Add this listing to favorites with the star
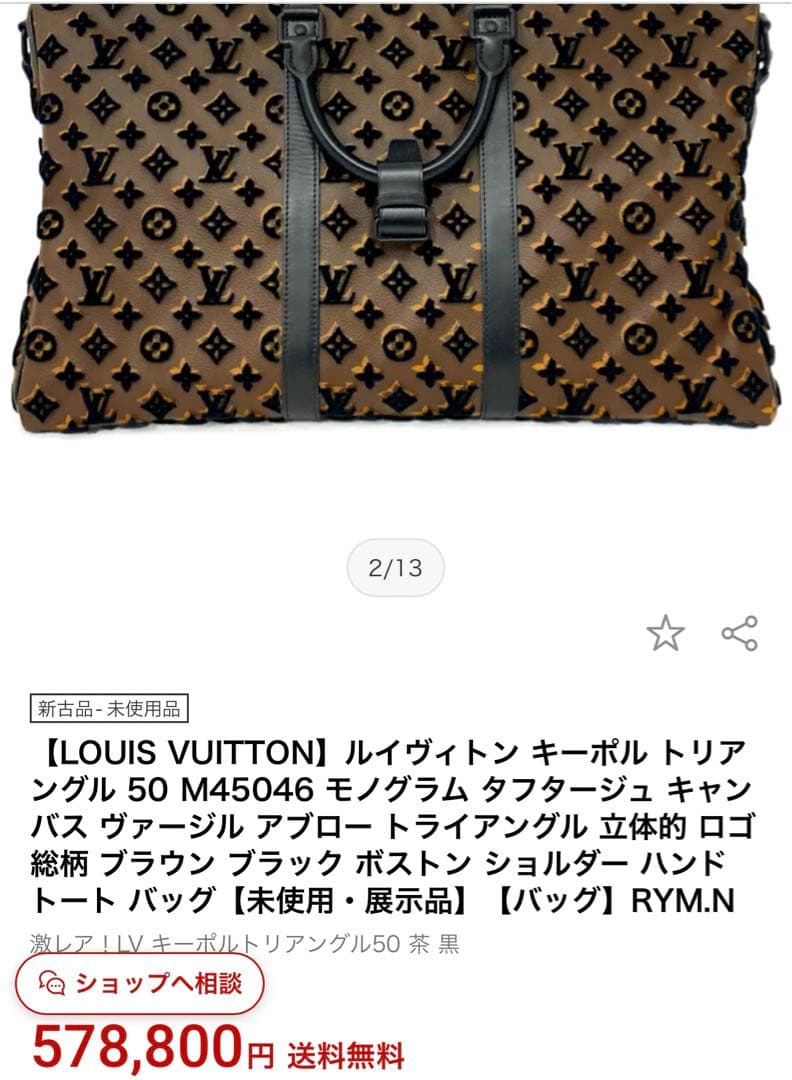792x1080 pixels. [665, 633]
